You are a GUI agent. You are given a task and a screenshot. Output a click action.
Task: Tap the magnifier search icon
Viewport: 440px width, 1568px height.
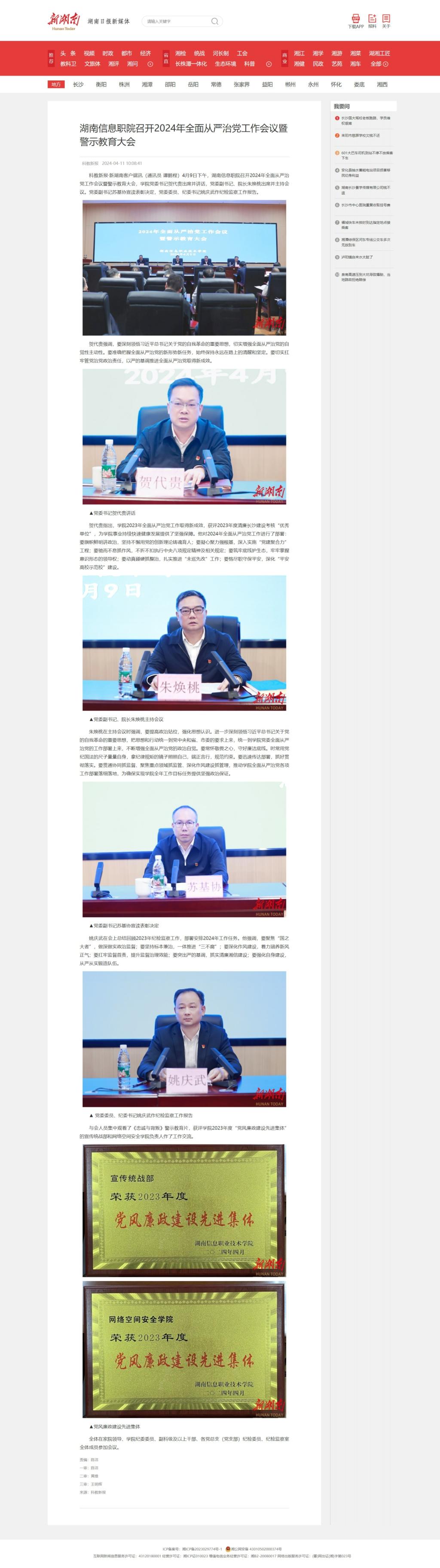click(215, 21)
